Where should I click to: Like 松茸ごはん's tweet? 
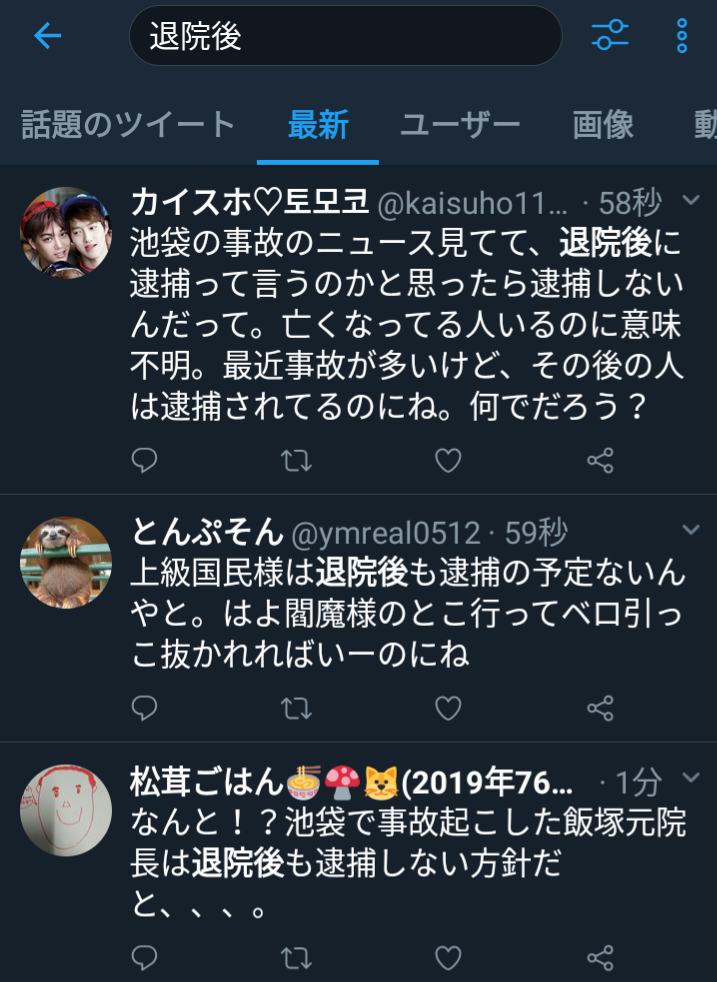pos(448,958)
